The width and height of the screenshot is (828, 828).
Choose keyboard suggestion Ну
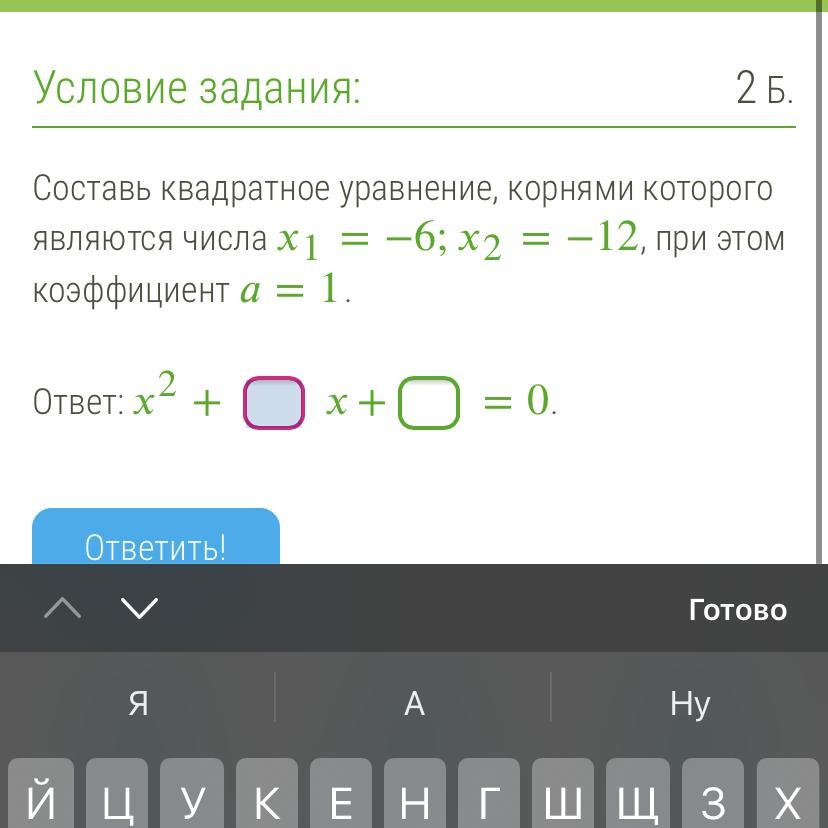(689, 703)
